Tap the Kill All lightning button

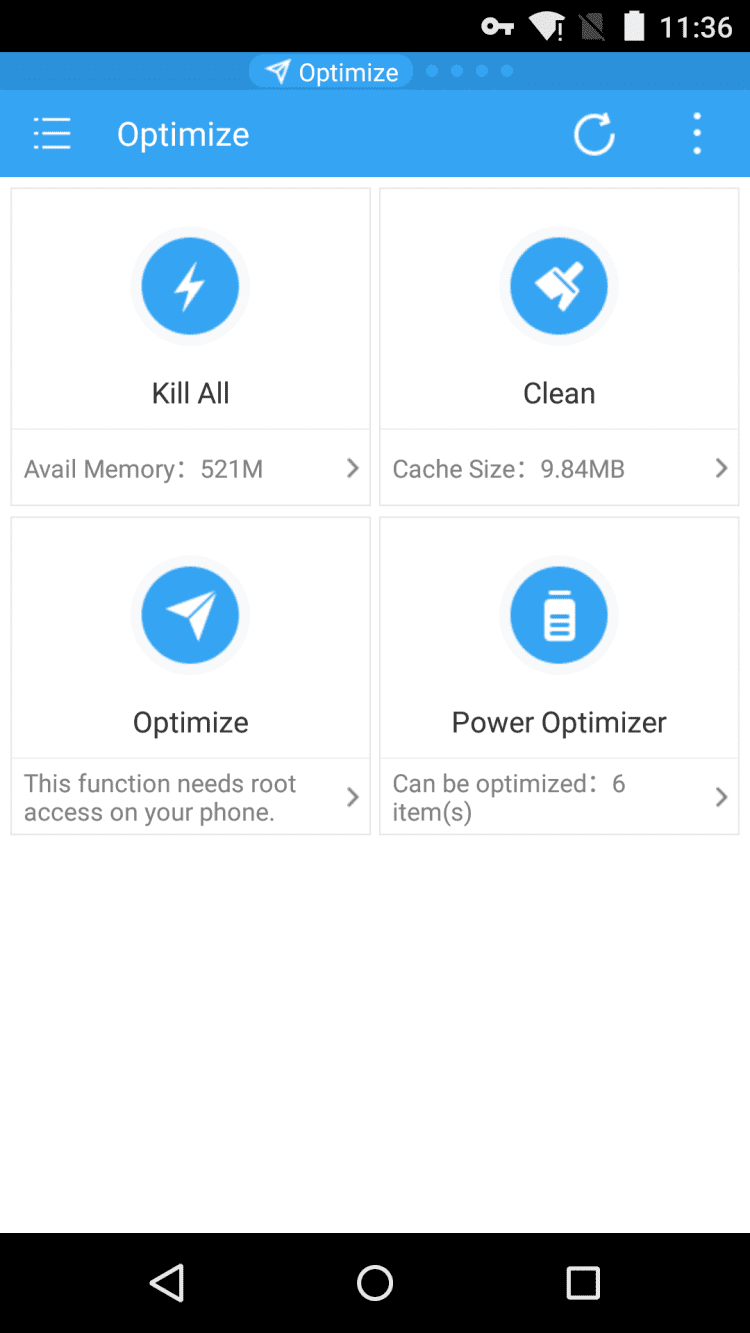coord(190,286)
